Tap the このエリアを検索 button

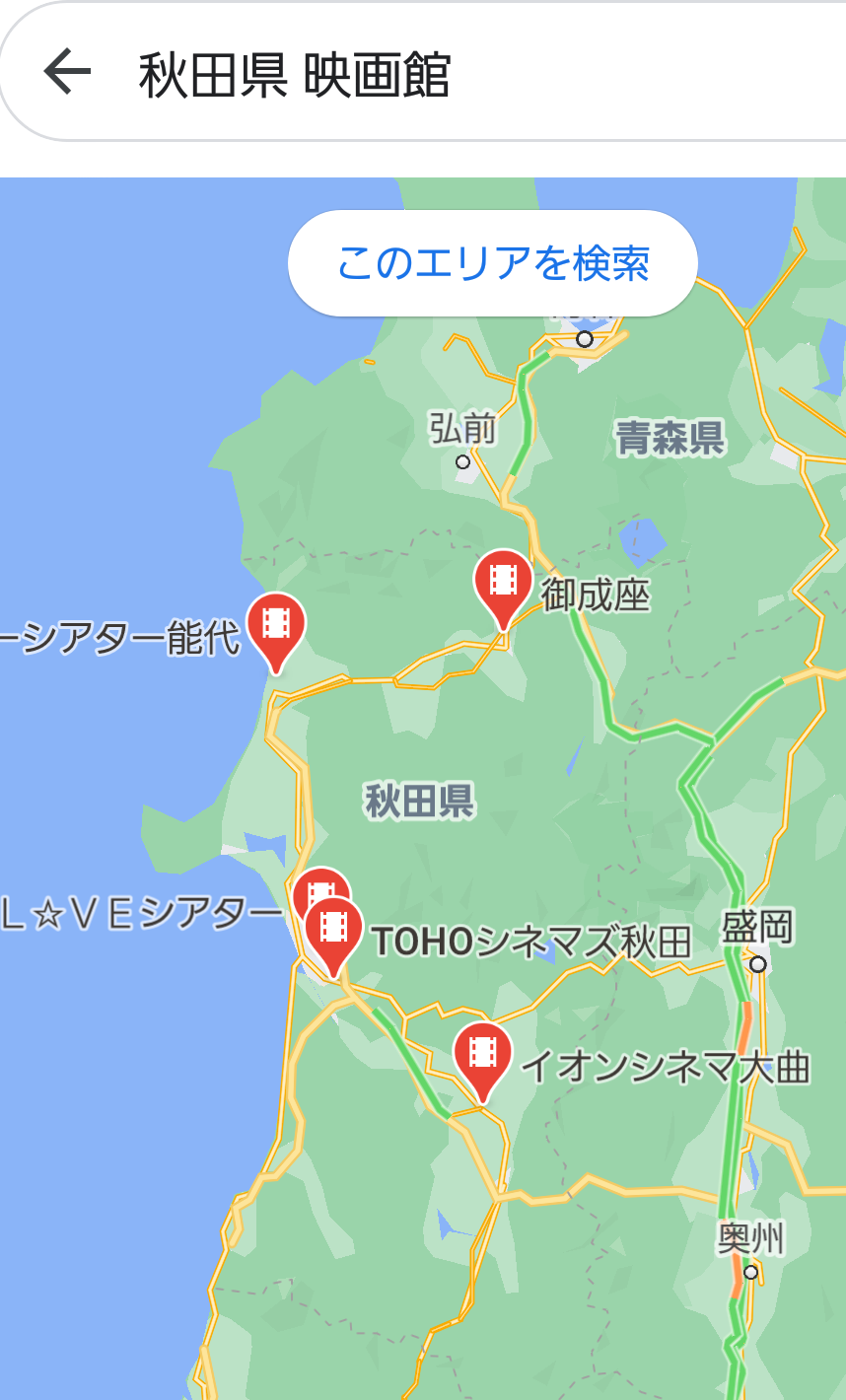(492, 263)
